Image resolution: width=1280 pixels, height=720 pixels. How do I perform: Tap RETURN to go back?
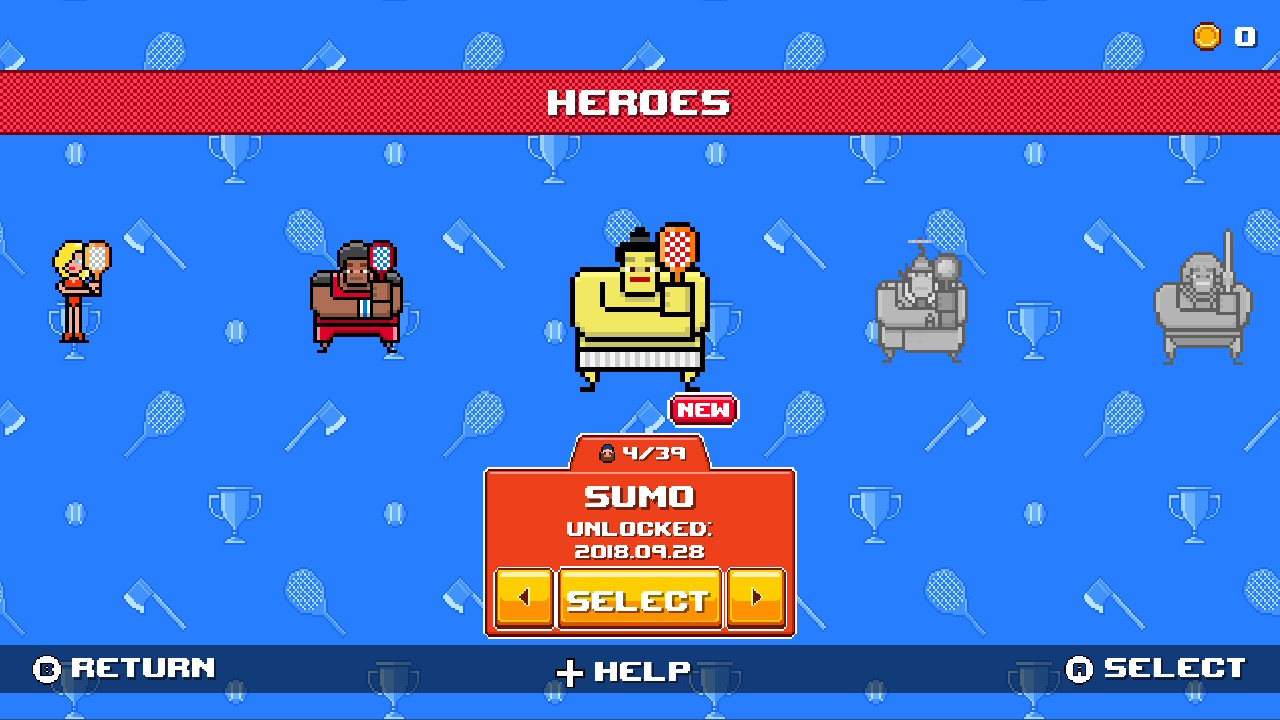pyautogui.click(x=125, y=668)
